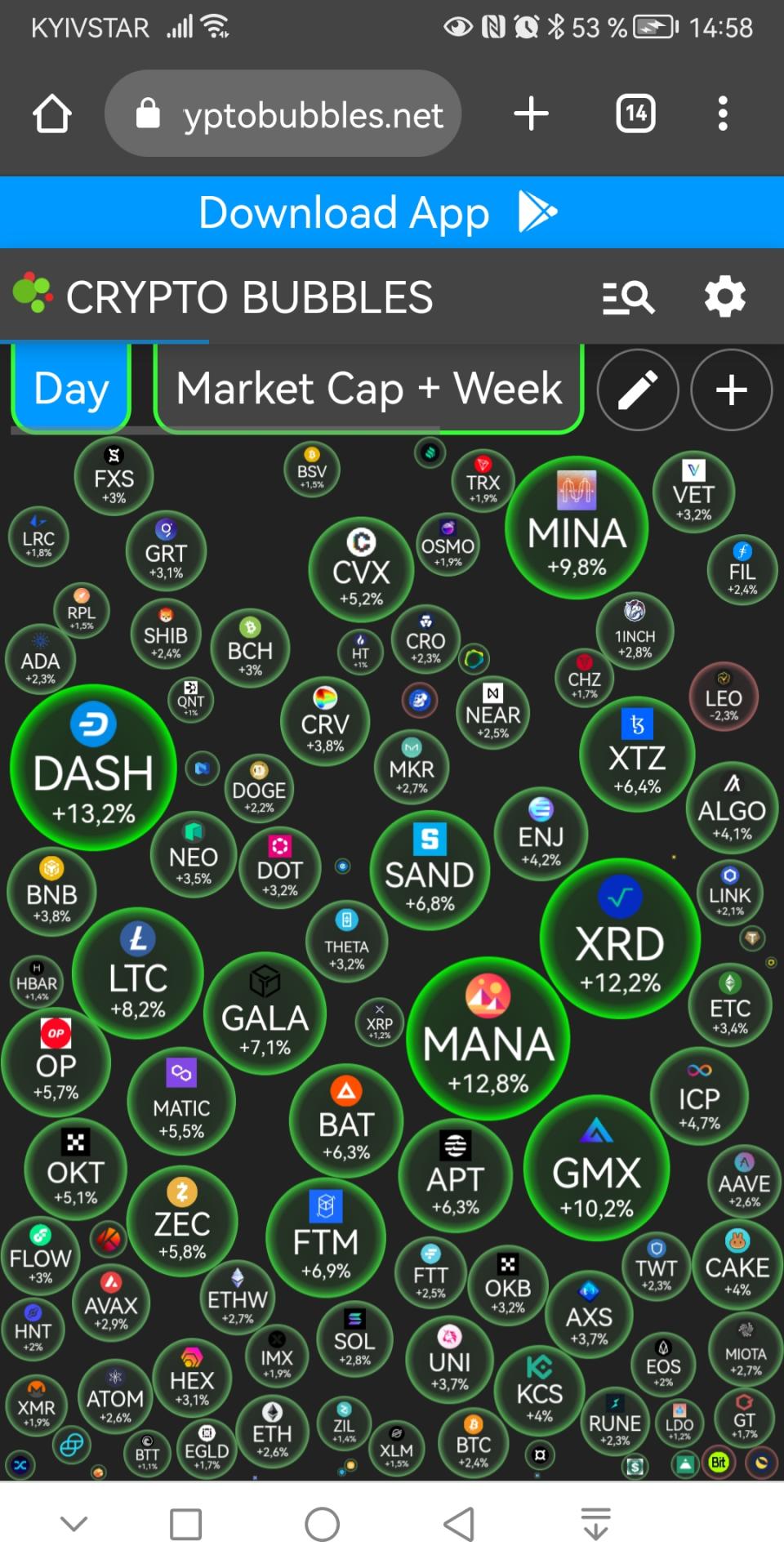
Task: Open the Crypto Bubbles list search
Action: point(627,297)
